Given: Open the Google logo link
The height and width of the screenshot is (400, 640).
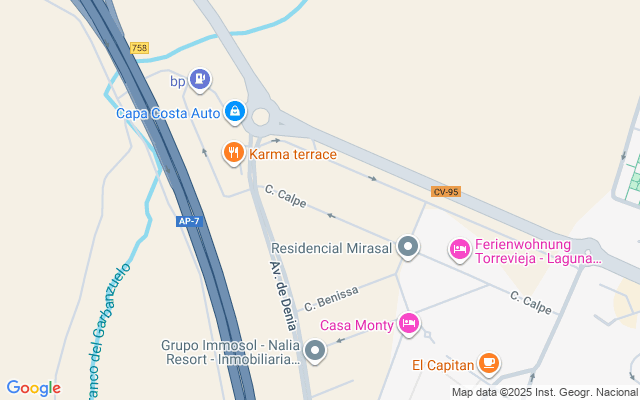Looking at the screenshot, I should pos(33,388).
